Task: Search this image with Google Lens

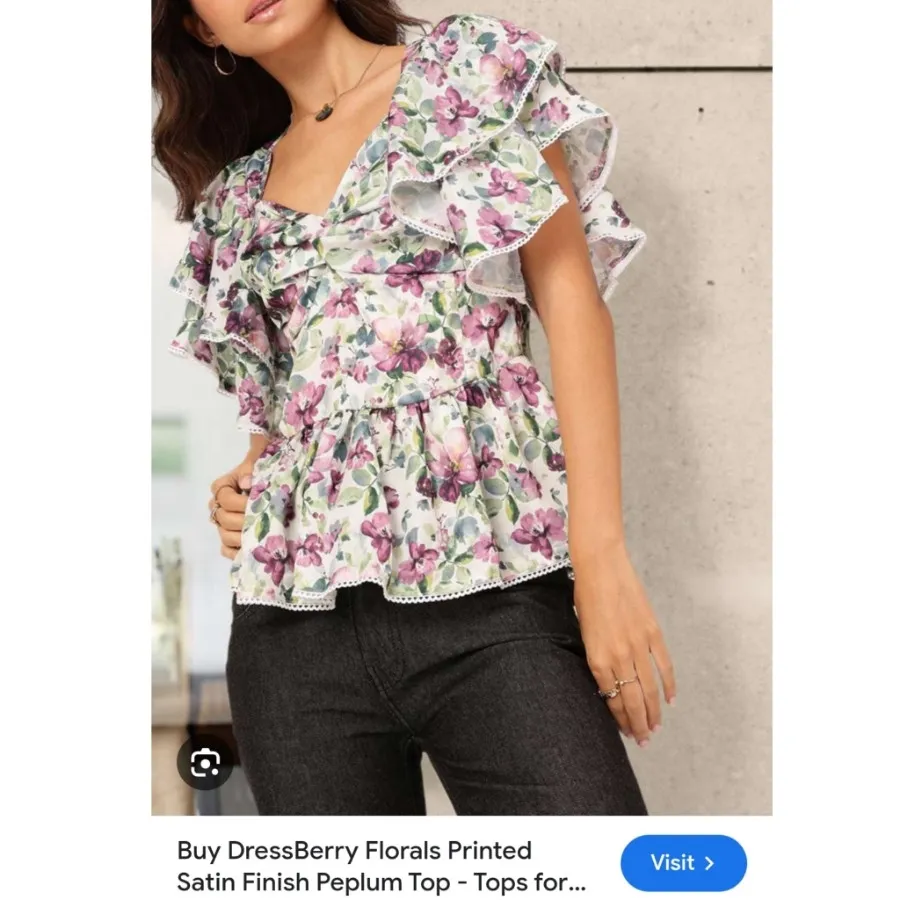Action: 205,763
